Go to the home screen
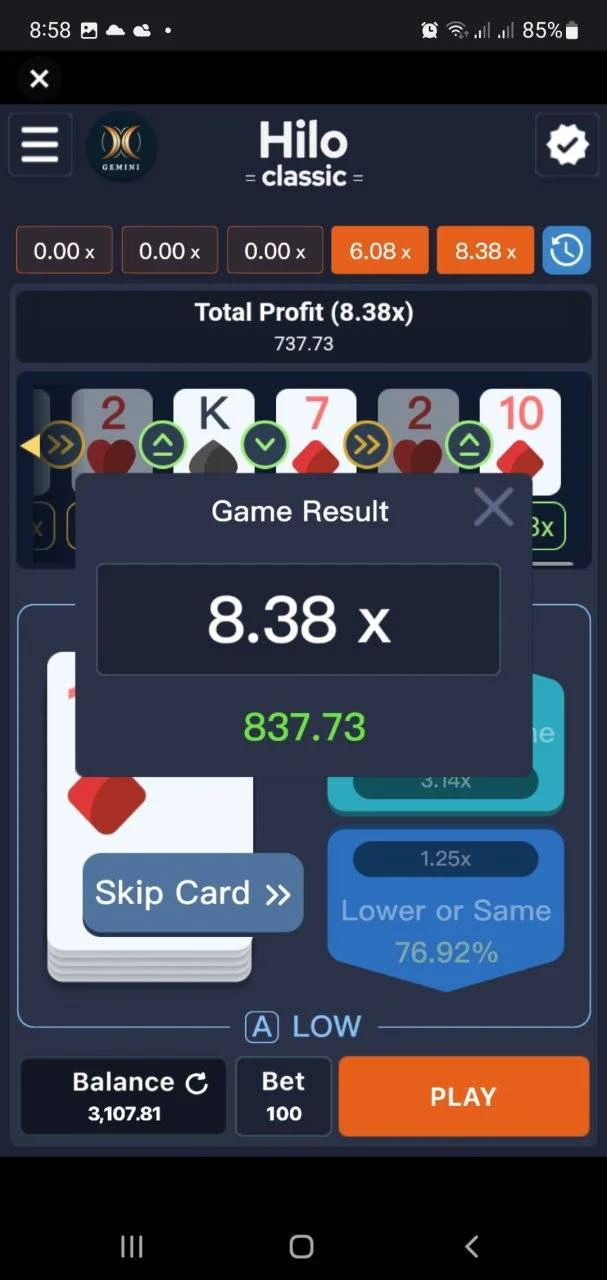Viewport: 607px width, 1280px height. 301,1246
